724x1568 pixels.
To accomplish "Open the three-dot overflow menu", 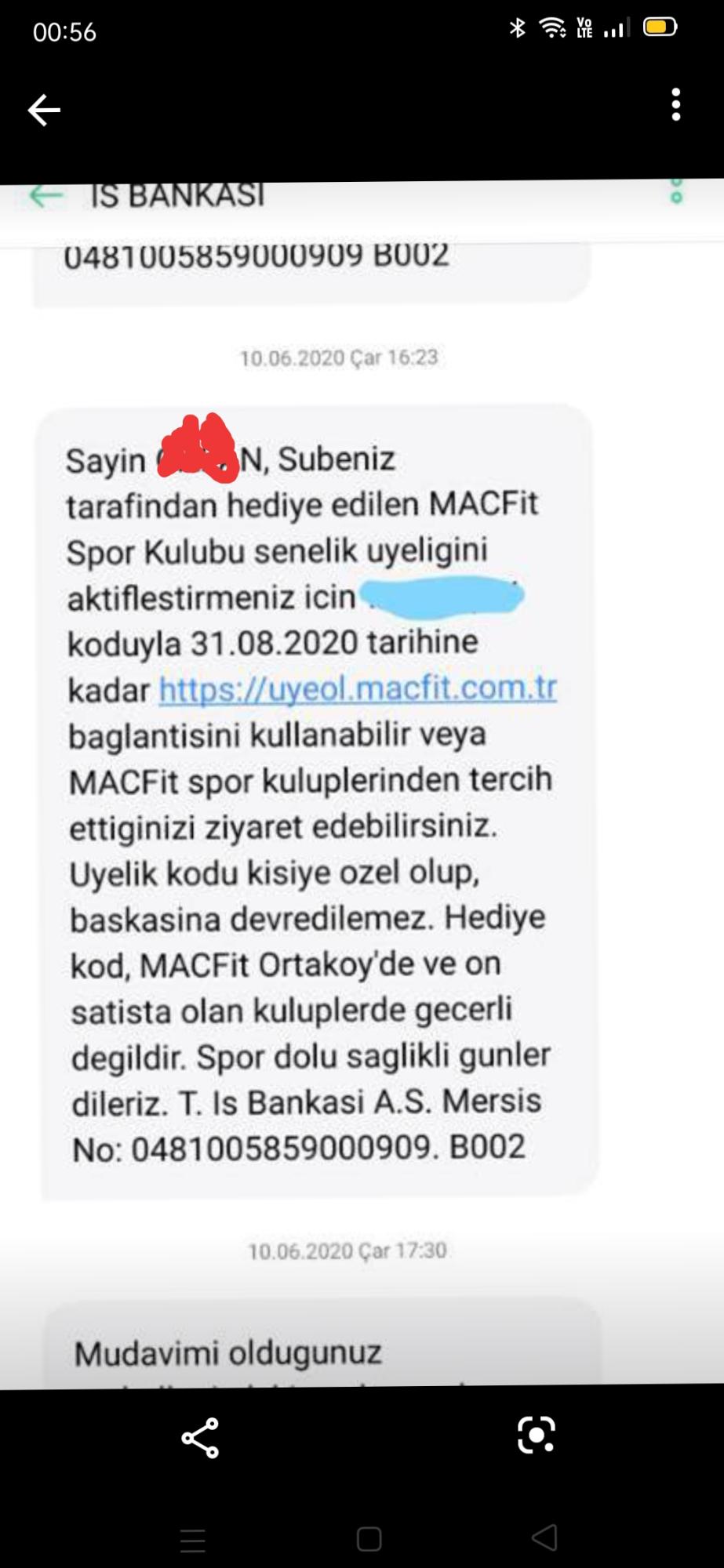I will tap(676, 104).
